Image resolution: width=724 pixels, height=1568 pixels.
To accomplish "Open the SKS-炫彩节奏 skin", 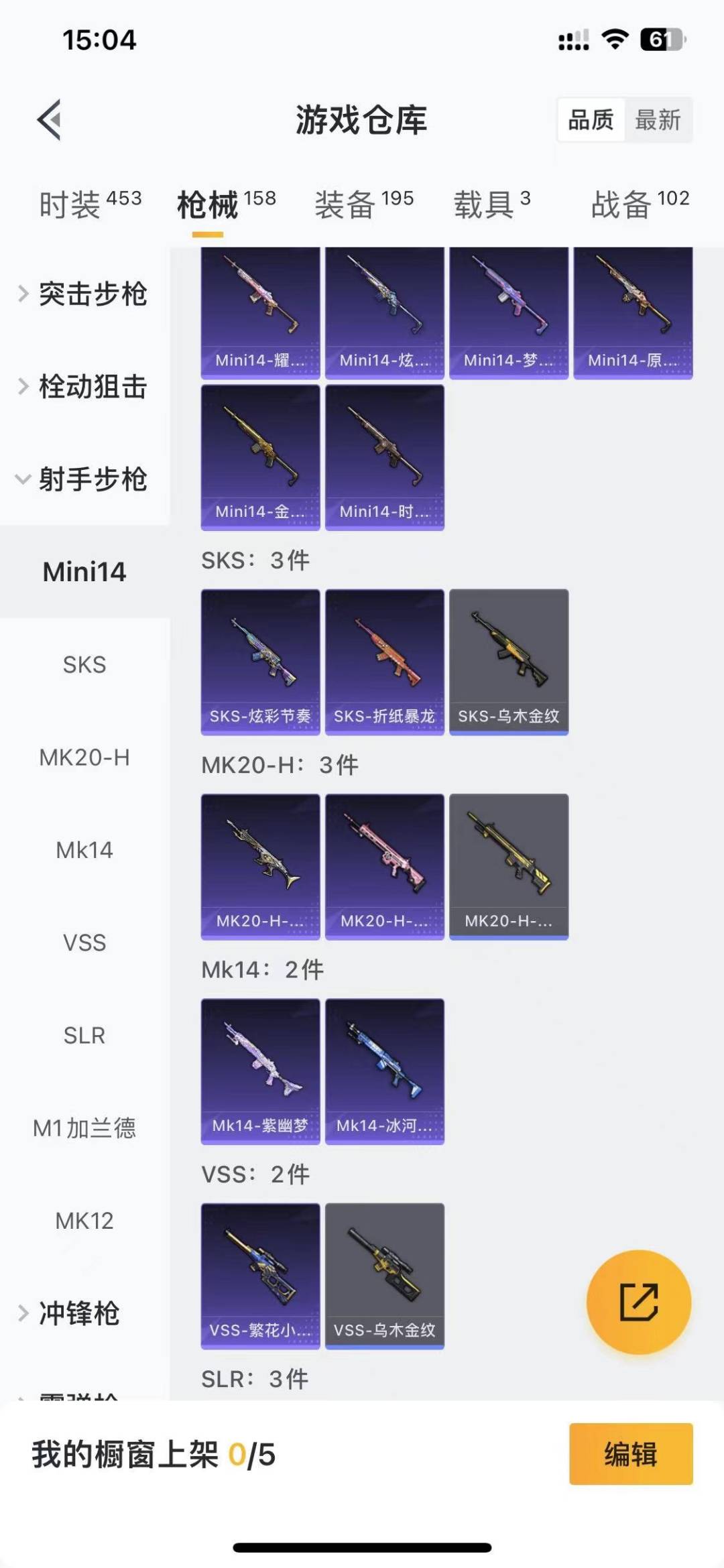I will 260,662.
